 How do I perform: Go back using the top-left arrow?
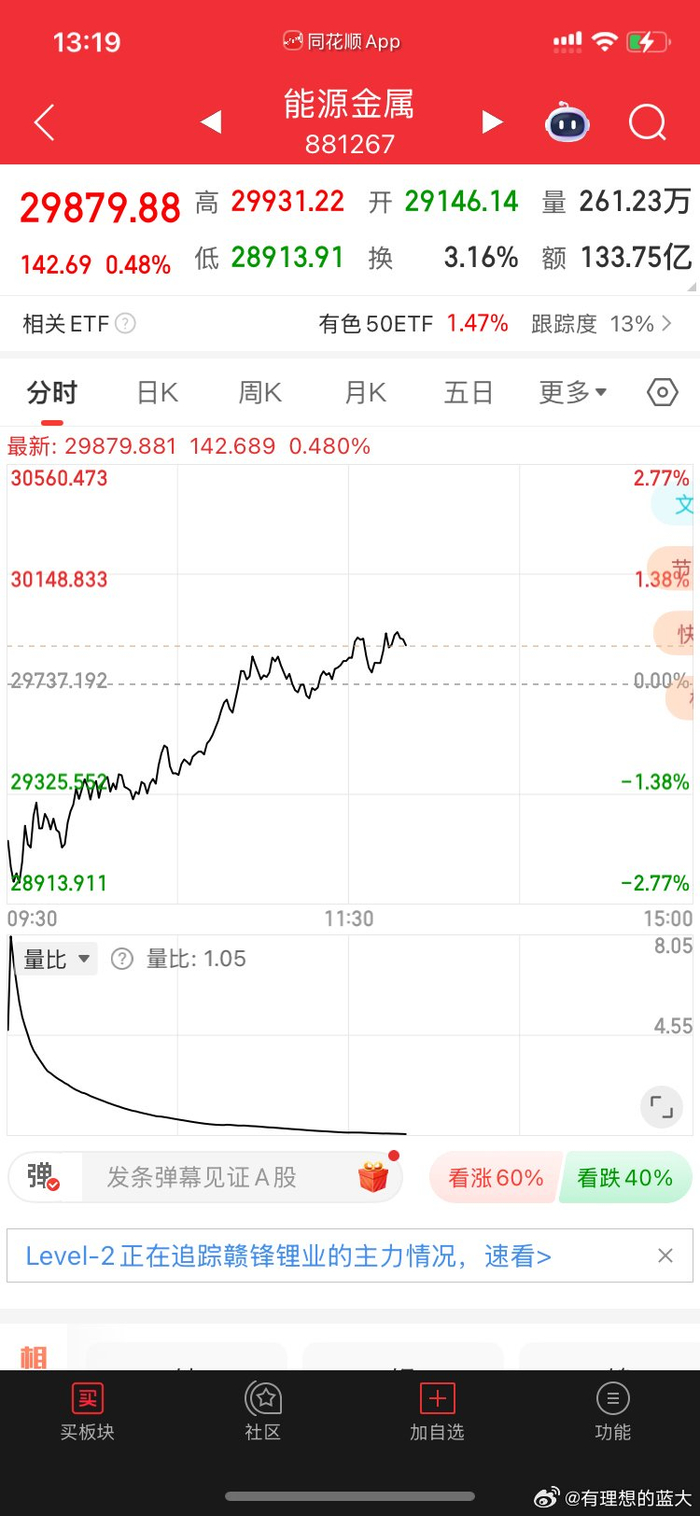click(43, 123)
